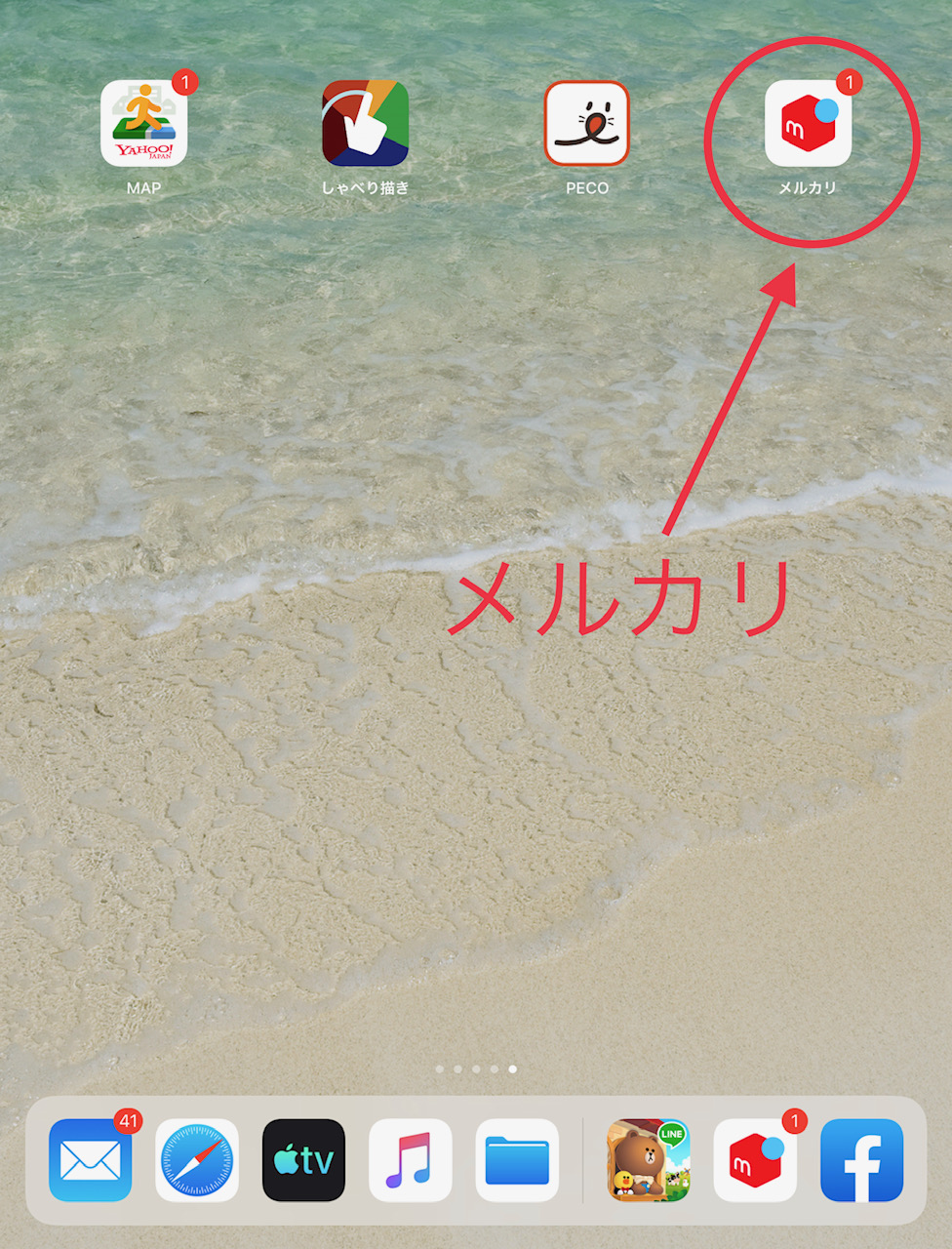Open the Apple TV app

[x=303, y=1160]
